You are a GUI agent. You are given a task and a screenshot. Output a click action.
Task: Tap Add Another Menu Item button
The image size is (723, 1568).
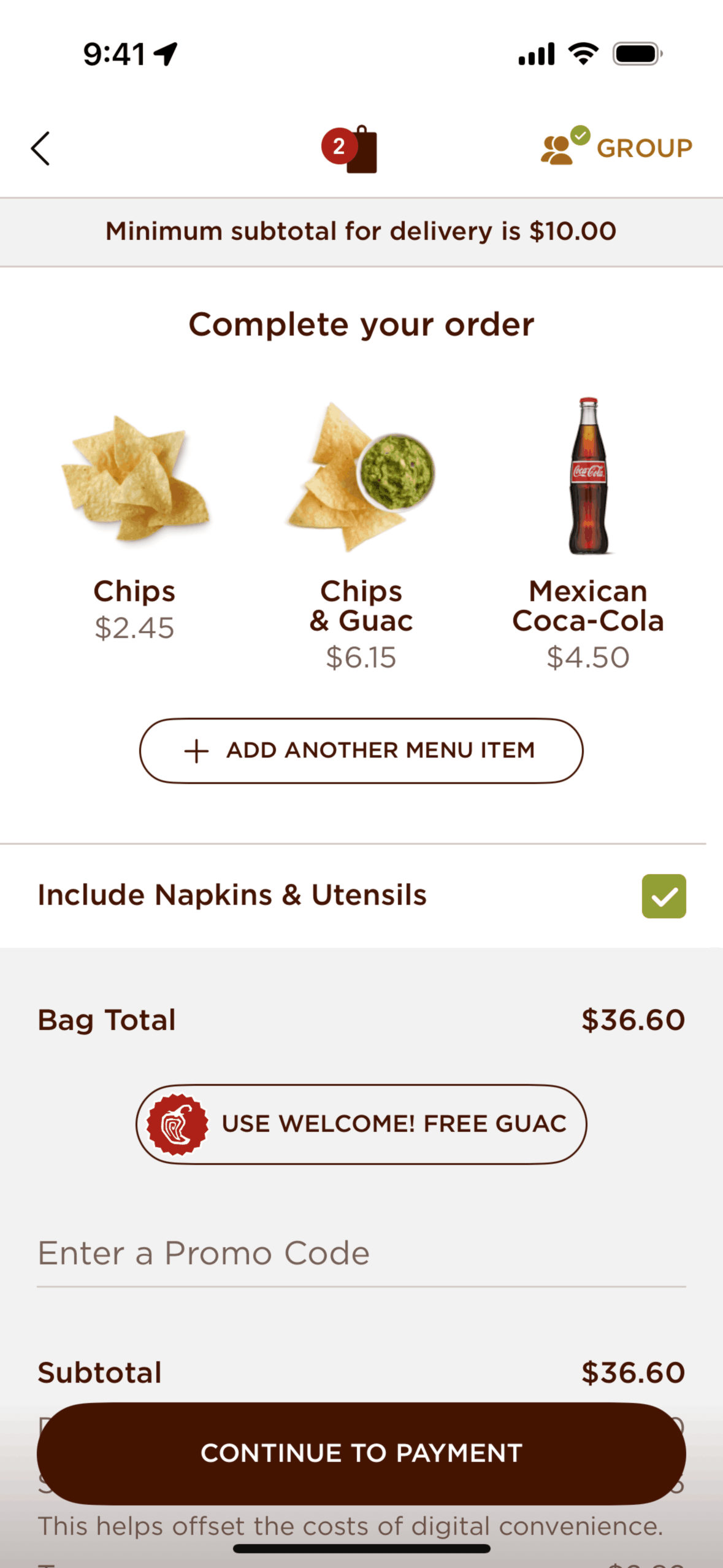tap(361, 750)
